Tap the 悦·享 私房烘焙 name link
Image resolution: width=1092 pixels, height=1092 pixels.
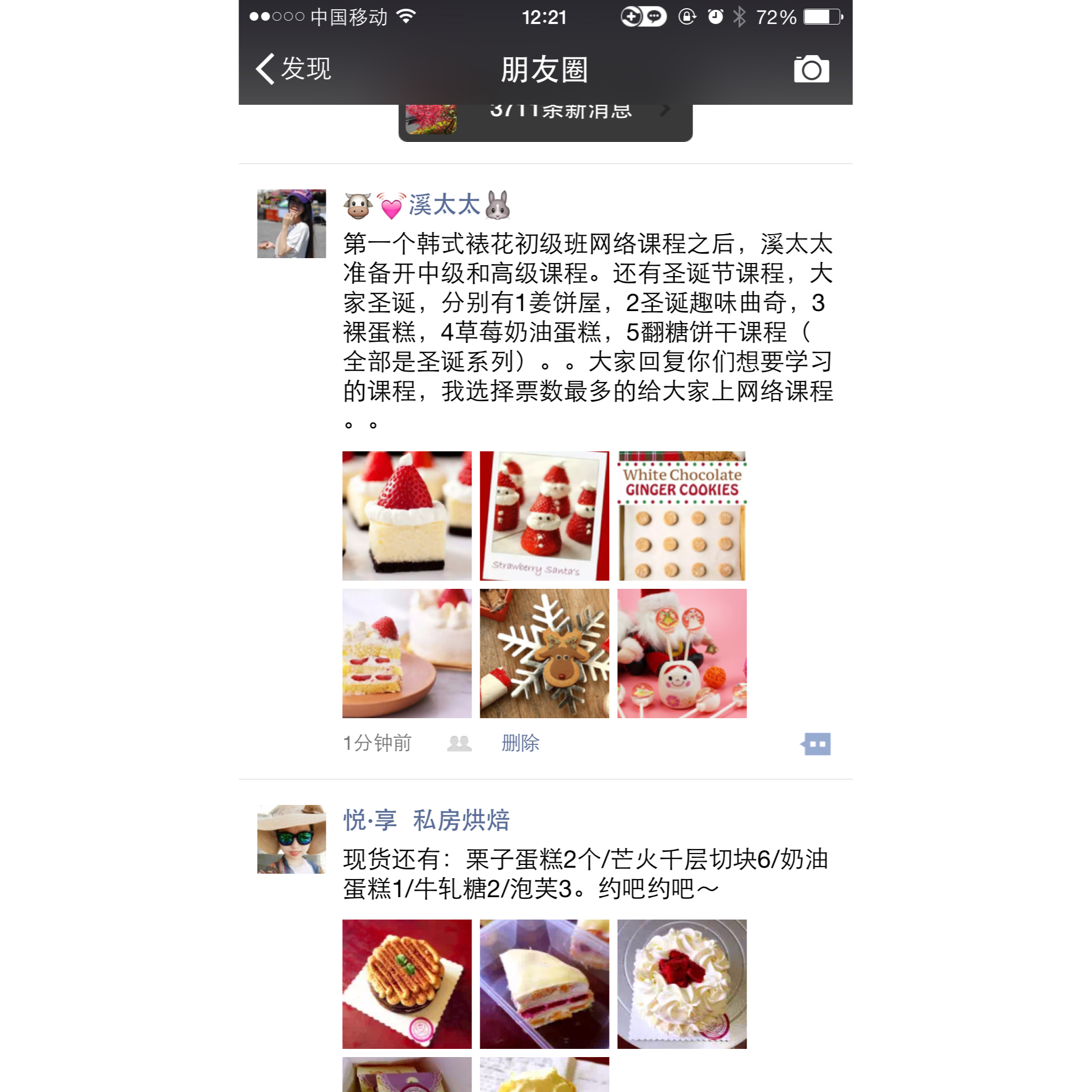pos(426,820)
